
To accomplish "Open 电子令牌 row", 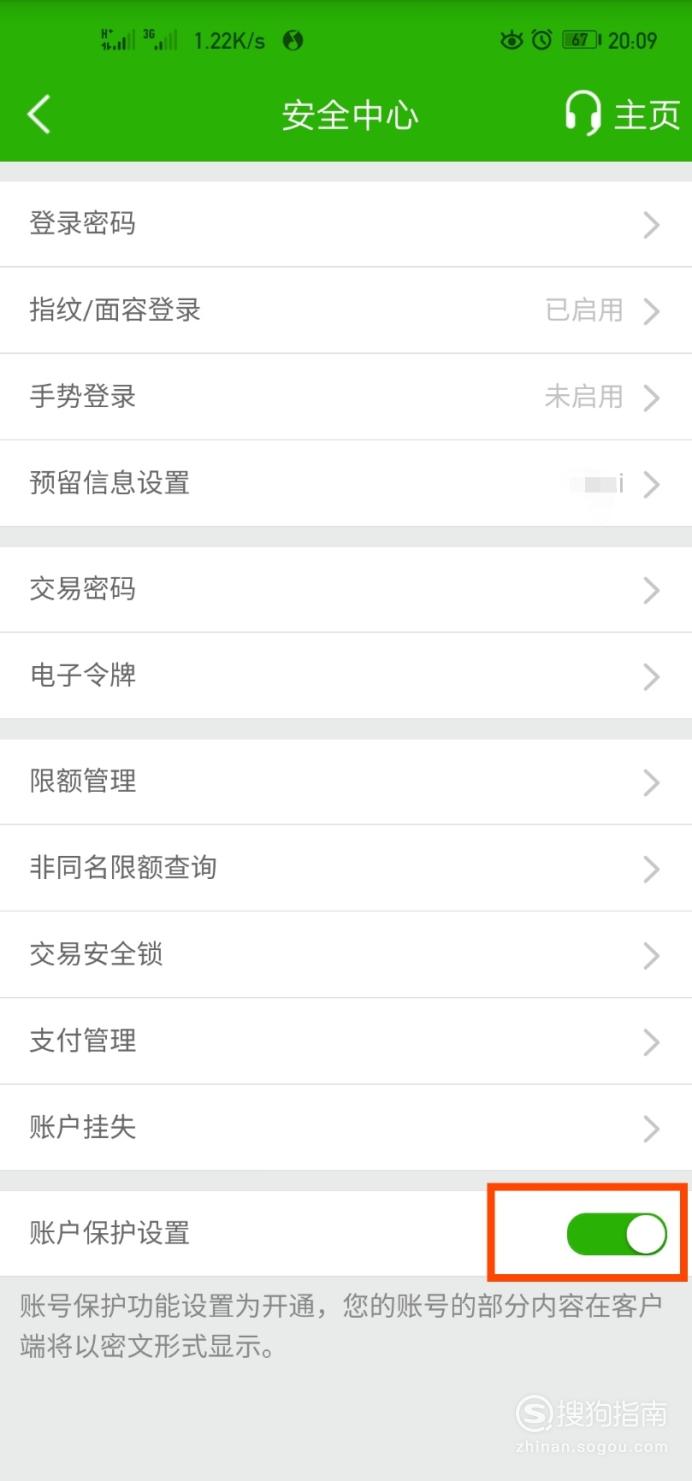I will pos(346,676).
